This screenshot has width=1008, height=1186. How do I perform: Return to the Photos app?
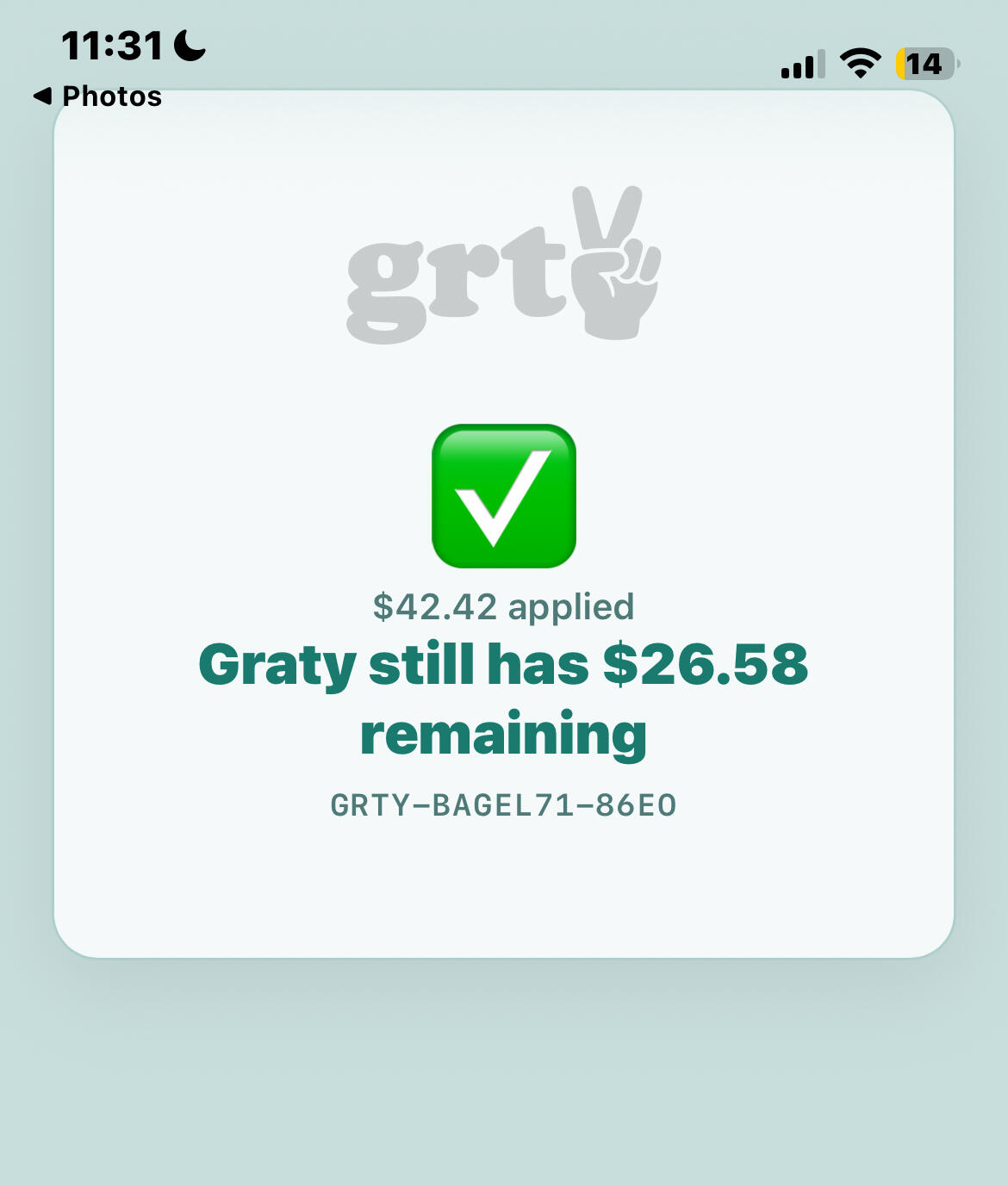(97, 96)
